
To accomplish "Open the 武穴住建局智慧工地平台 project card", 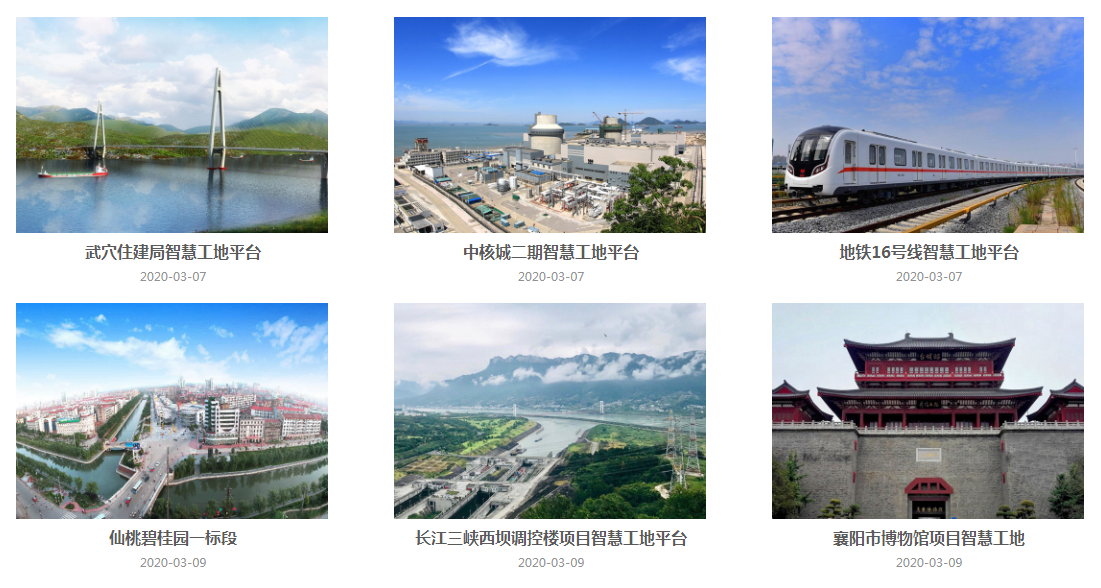I will coord(172,125).
